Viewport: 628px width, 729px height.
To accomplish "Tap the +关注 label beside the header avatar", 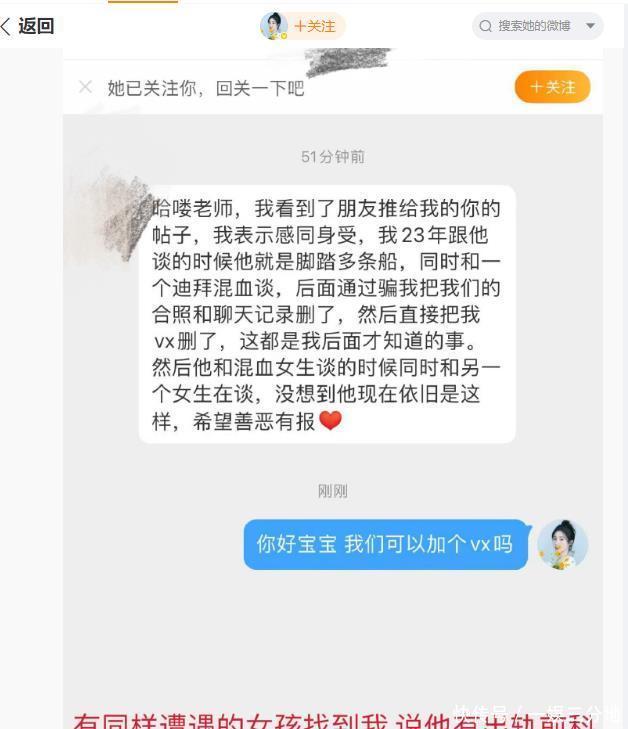I will 315,27.
